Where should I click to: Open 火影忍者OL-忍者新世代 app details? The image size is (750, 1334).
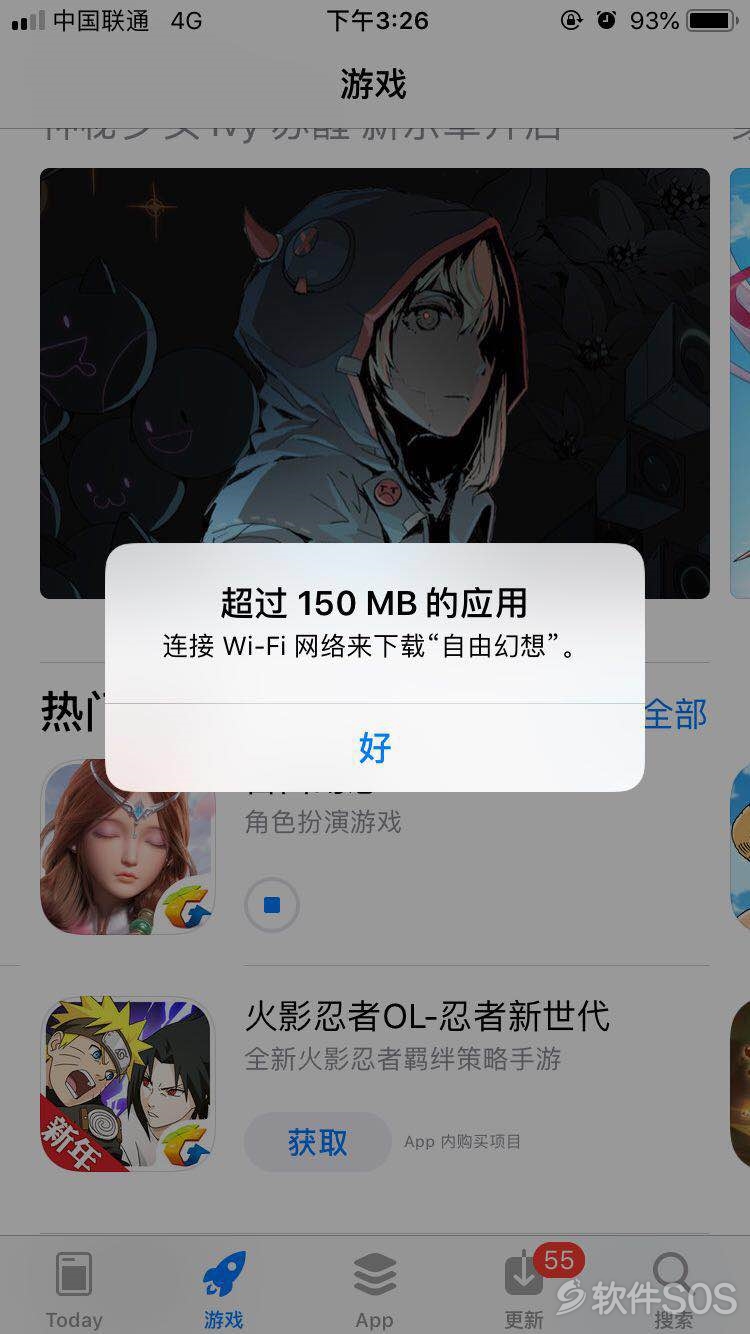427,1016
